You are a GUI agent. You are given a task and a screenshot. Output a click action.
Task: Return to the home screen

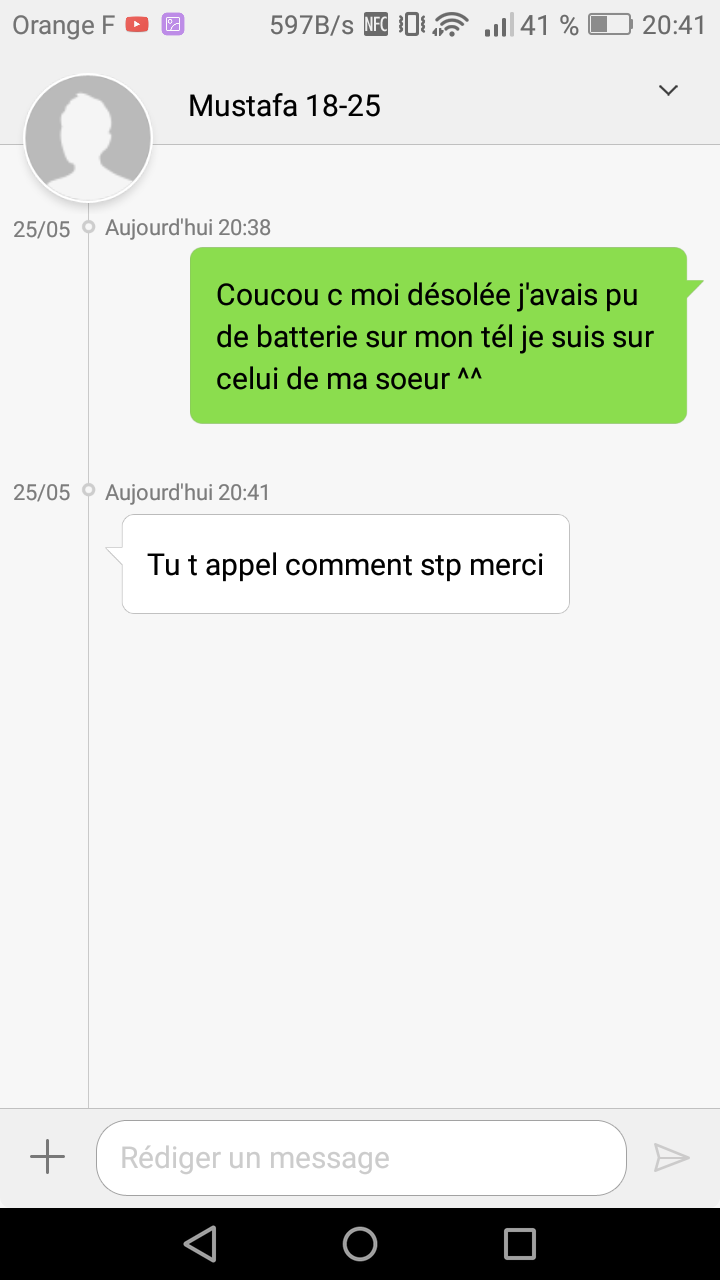(x=360, y=1244)
